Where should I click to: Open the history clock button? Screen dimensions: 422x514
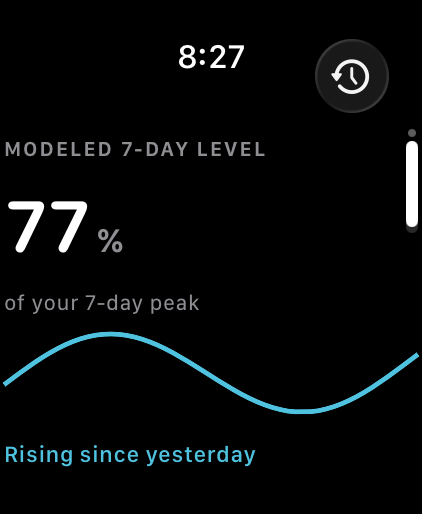coord(352,76)
